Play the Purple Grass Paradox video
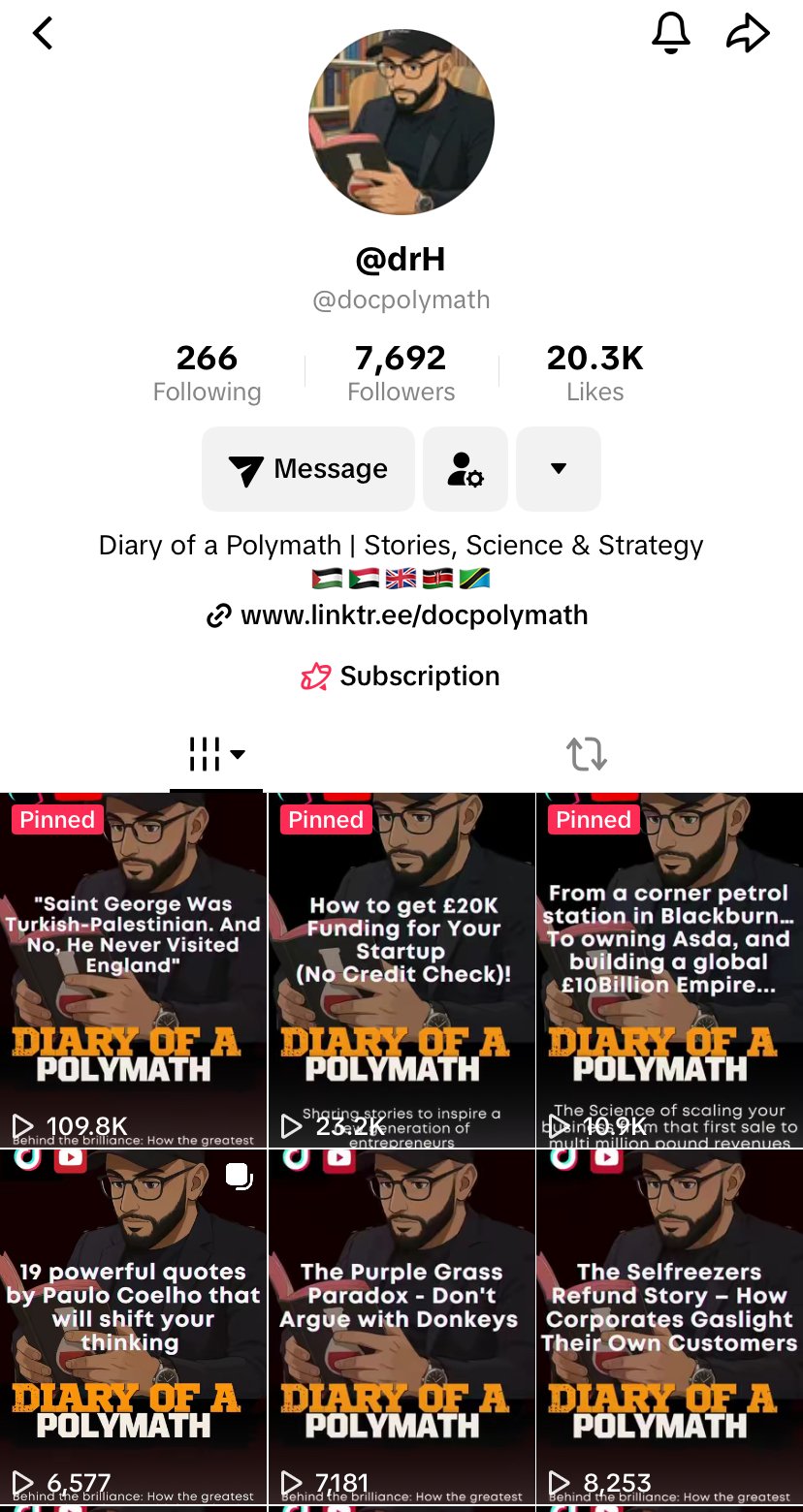The height and width of the screenshot is (1512, 803). (x=401, y=1328)
